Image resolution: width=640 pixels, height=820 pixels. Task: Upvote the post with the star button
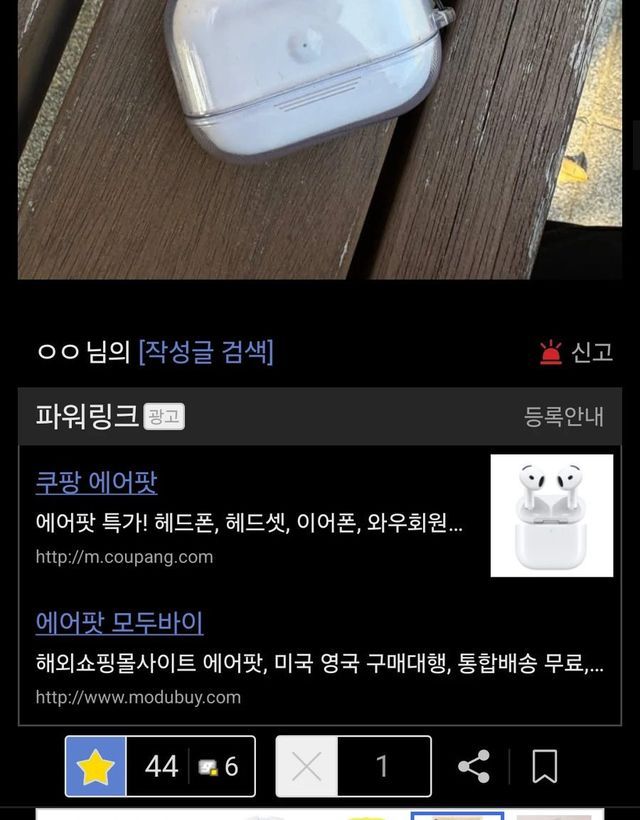[97, 767]
